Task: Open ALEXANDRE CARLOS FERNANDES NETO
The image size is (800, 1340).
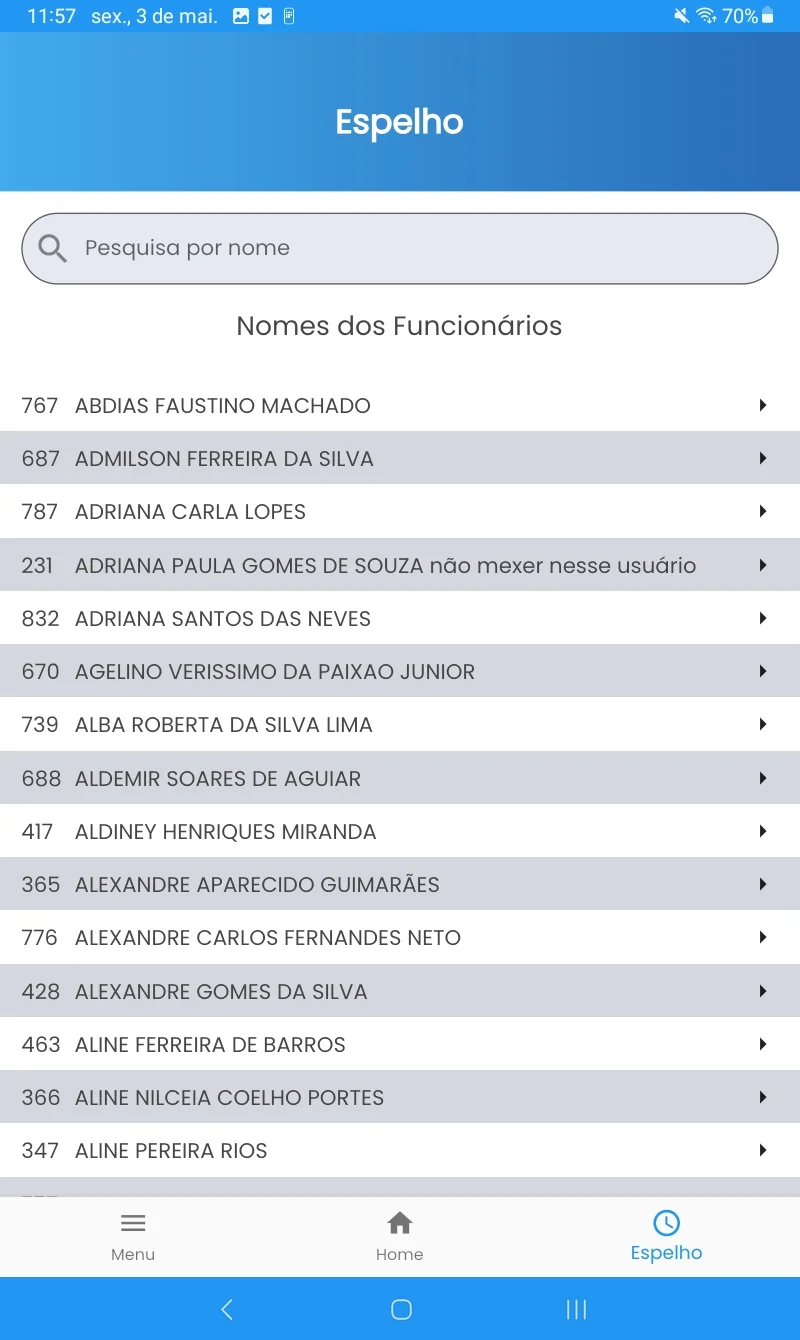Action: pyautogui.click(x=400, y=937)
